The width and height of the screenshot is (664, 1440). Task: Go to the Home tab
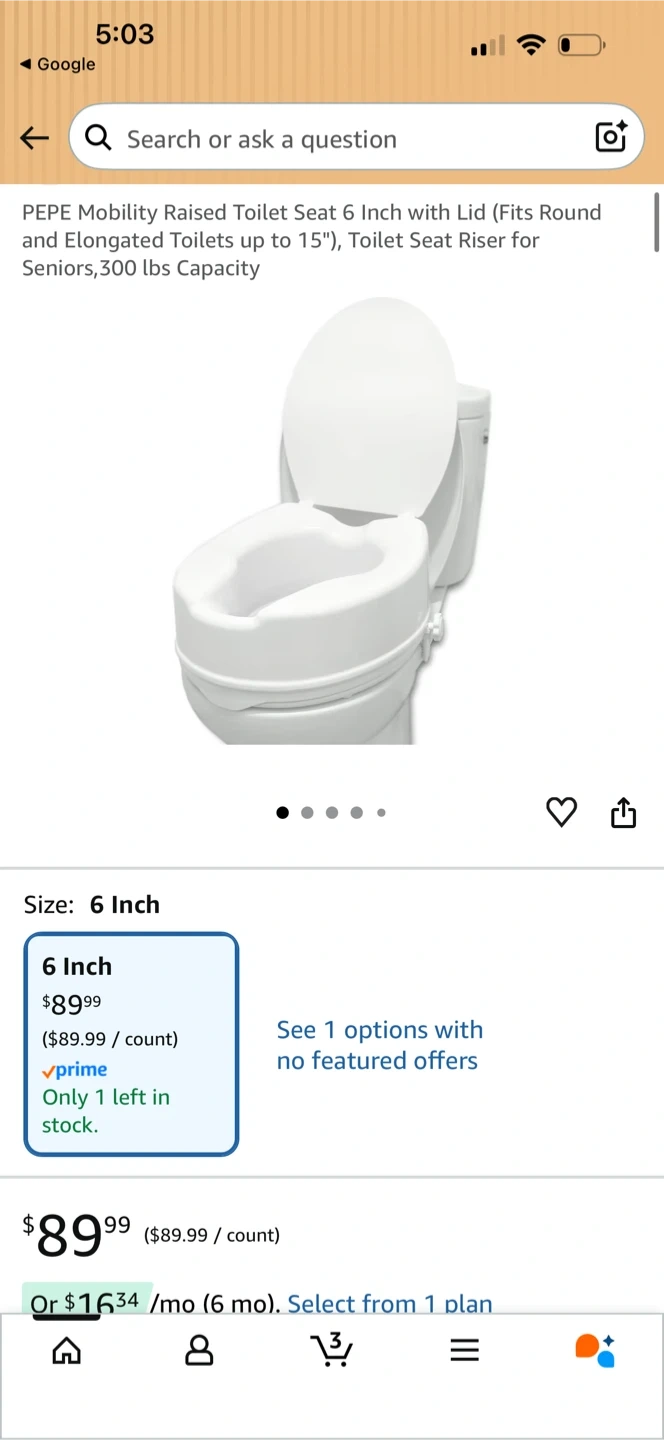click(66, 1351)
